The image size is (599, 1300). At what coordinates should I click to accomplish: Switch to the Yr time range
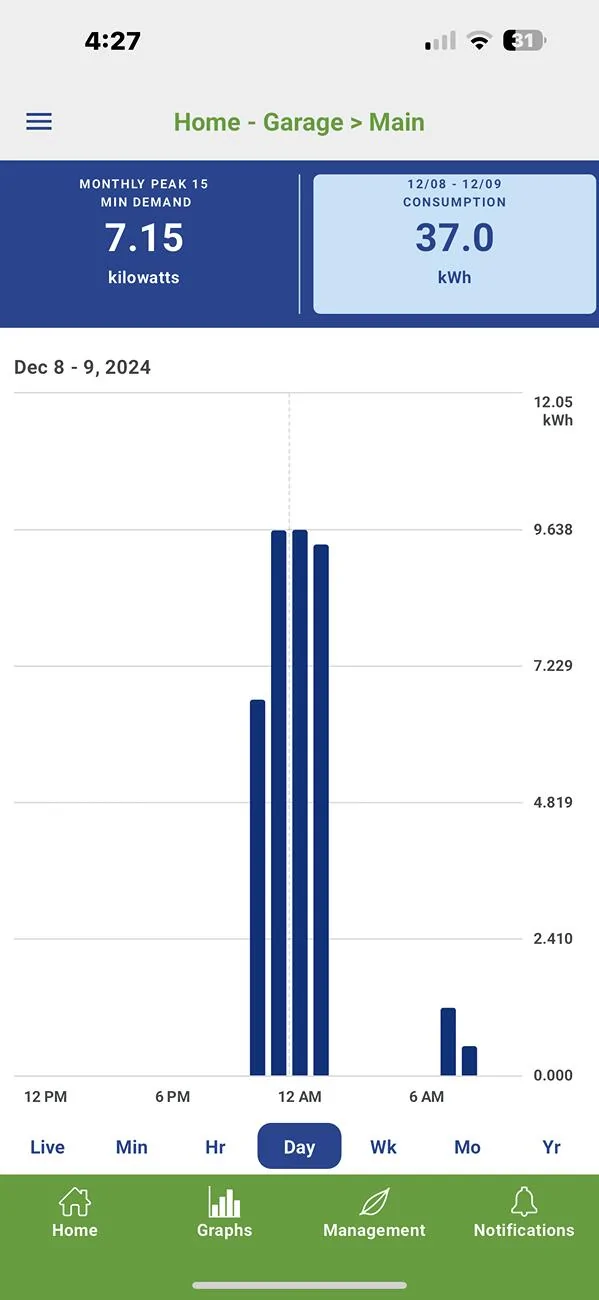click(x=551, y=1147)
